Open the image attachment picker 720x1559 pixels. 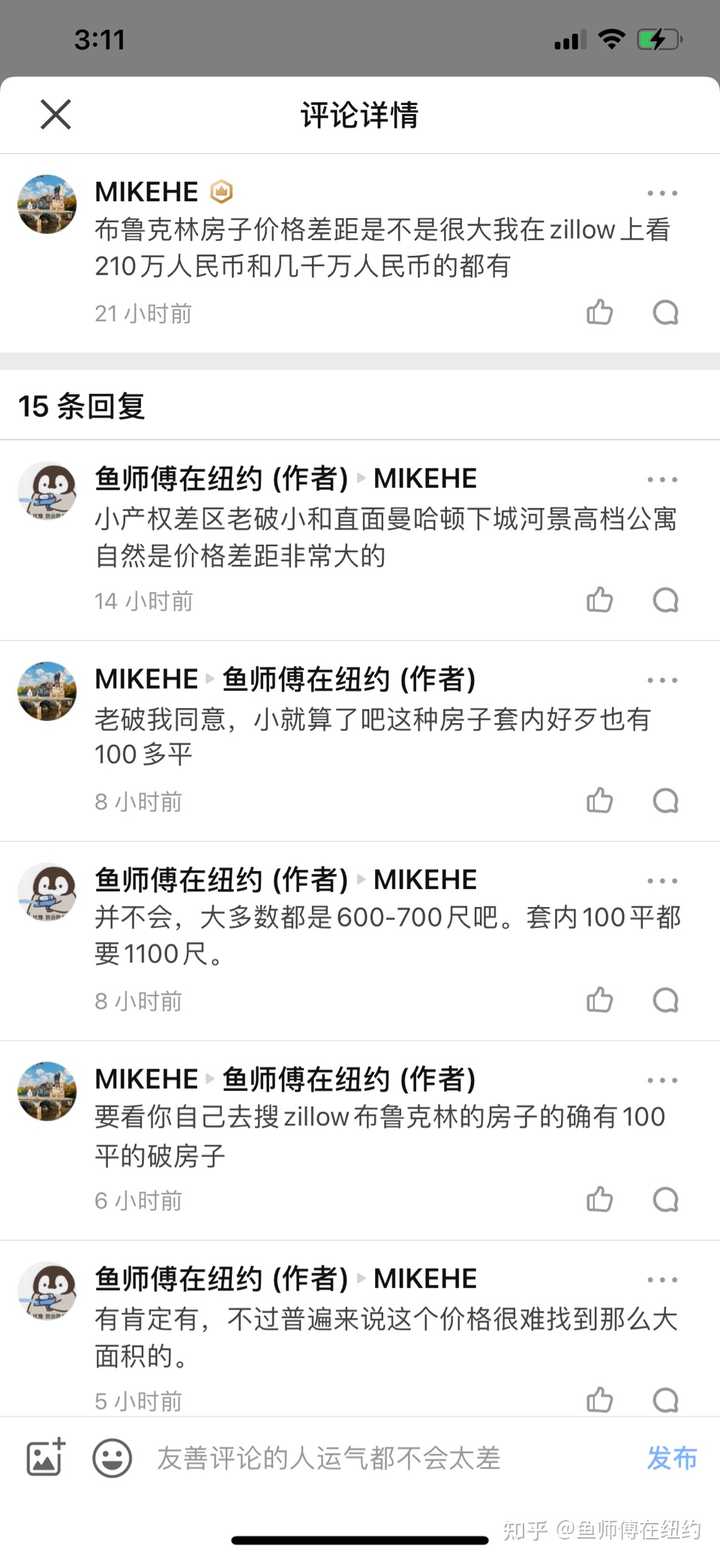44,1459
